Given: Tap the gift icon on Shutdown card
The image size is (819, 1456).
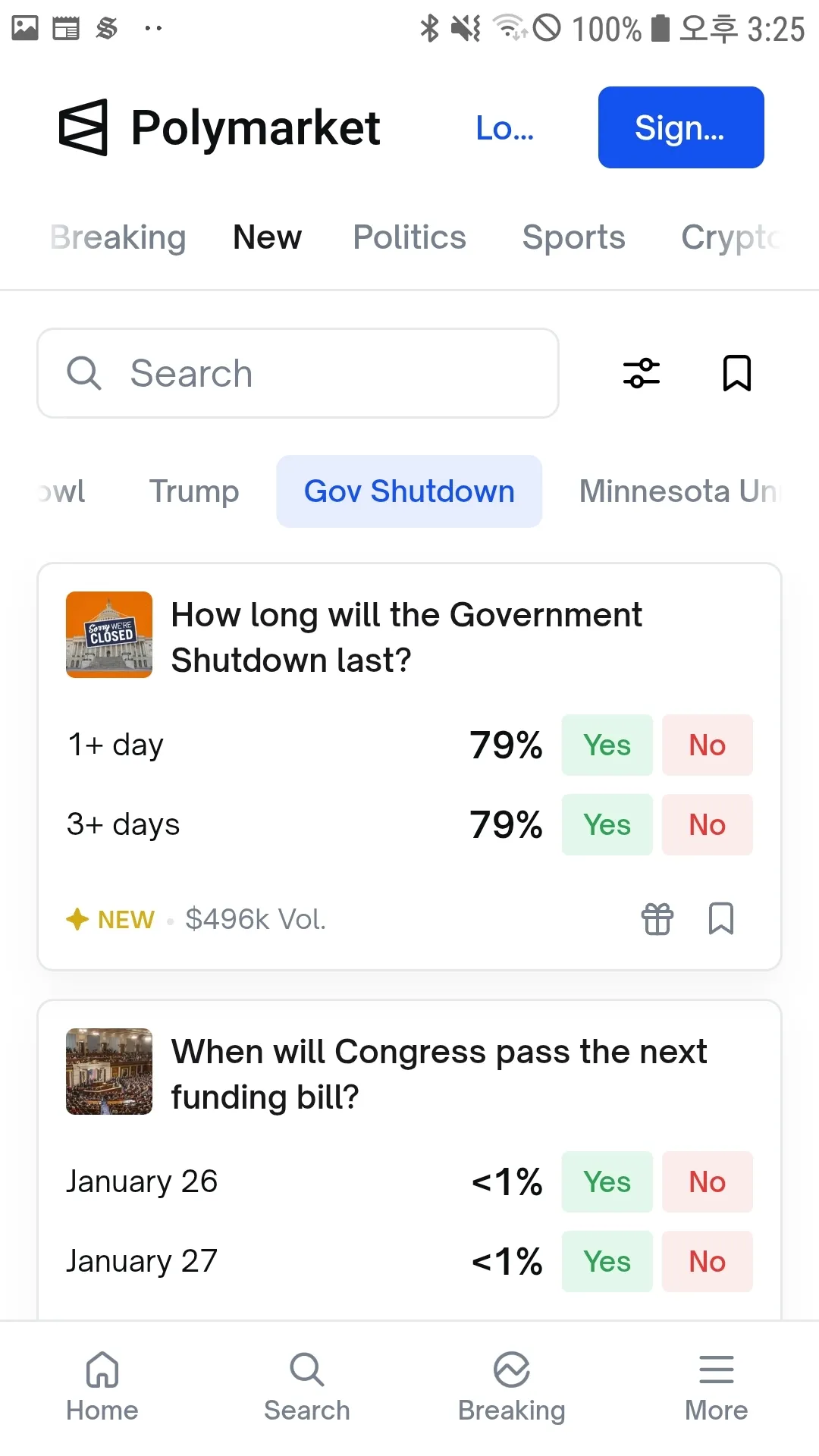Looking at the screenshot, I should point(657,919).
